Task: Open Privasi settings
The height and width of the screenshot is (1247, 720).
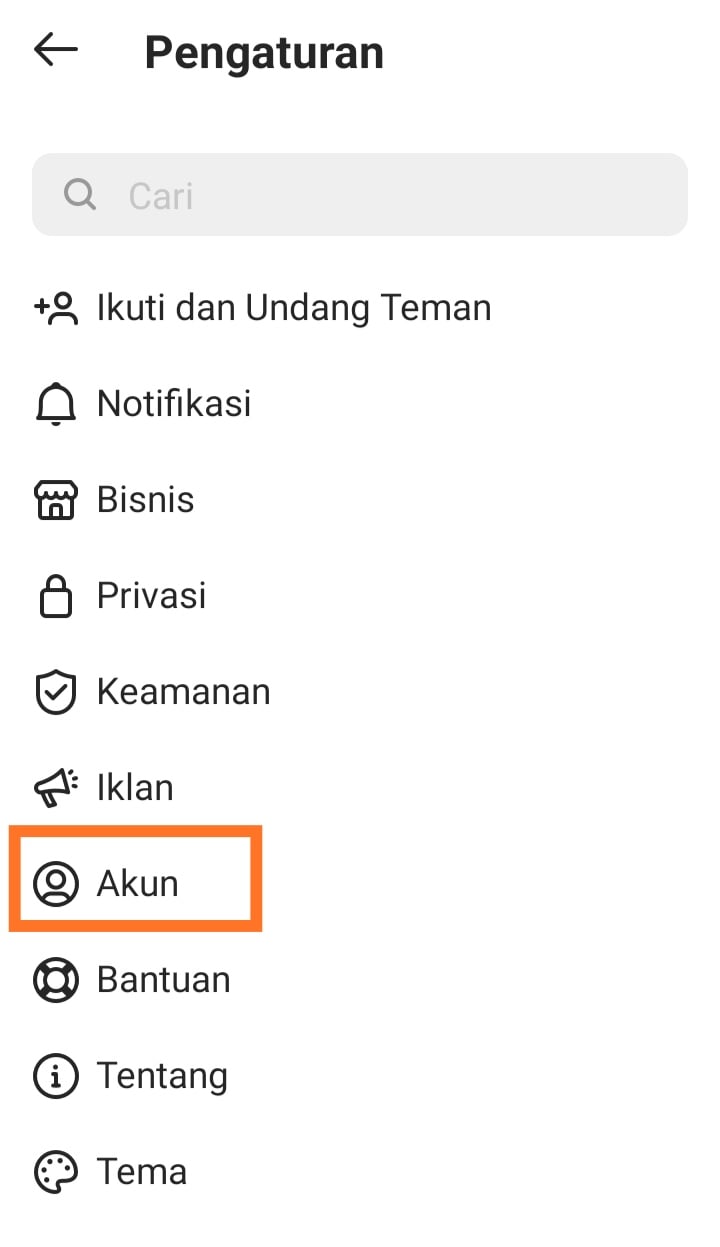Action: point(360,596)
